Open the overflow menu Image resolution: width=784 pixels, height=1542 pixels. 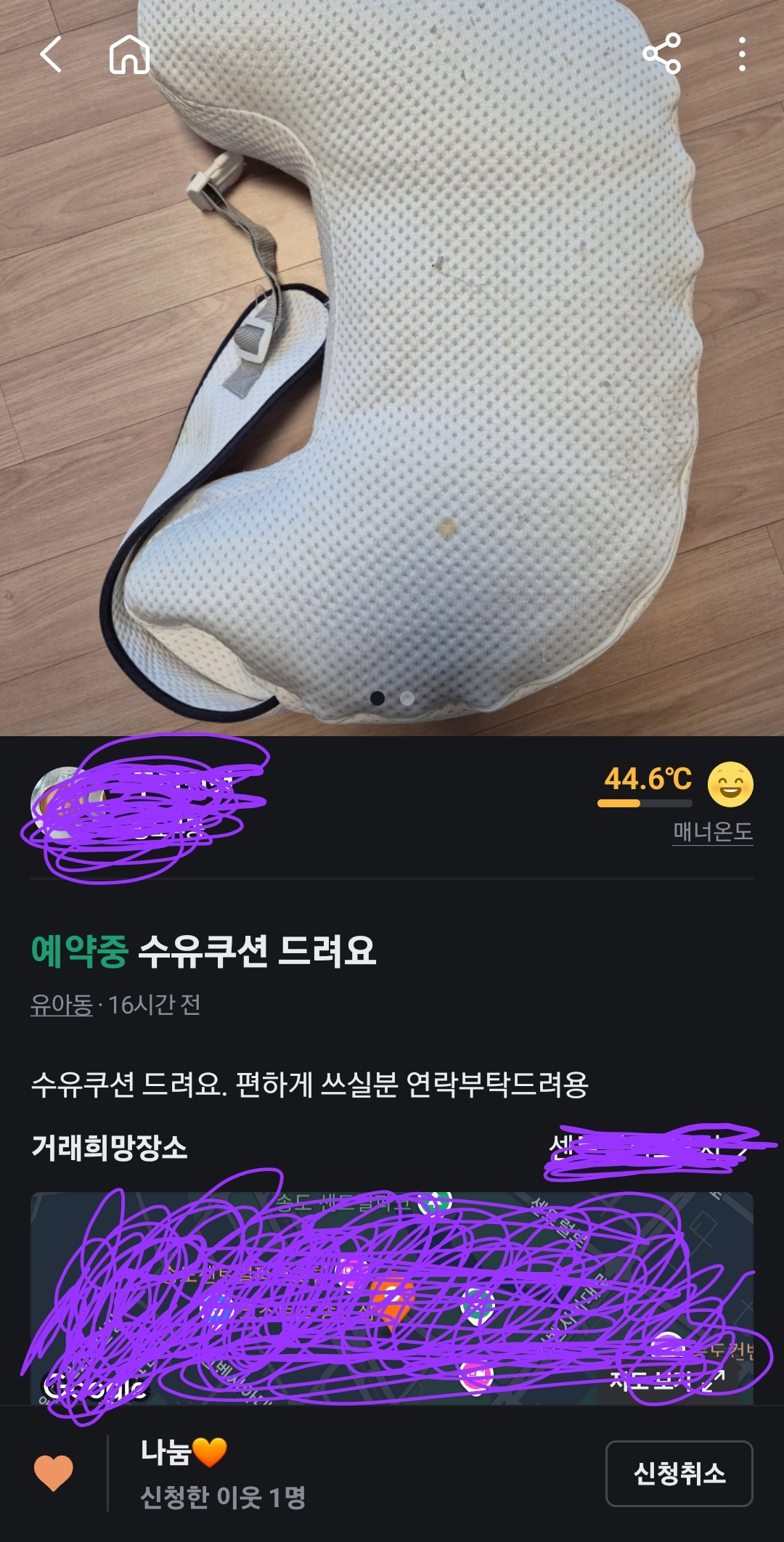pyautogui.click(x=741, y=55)
